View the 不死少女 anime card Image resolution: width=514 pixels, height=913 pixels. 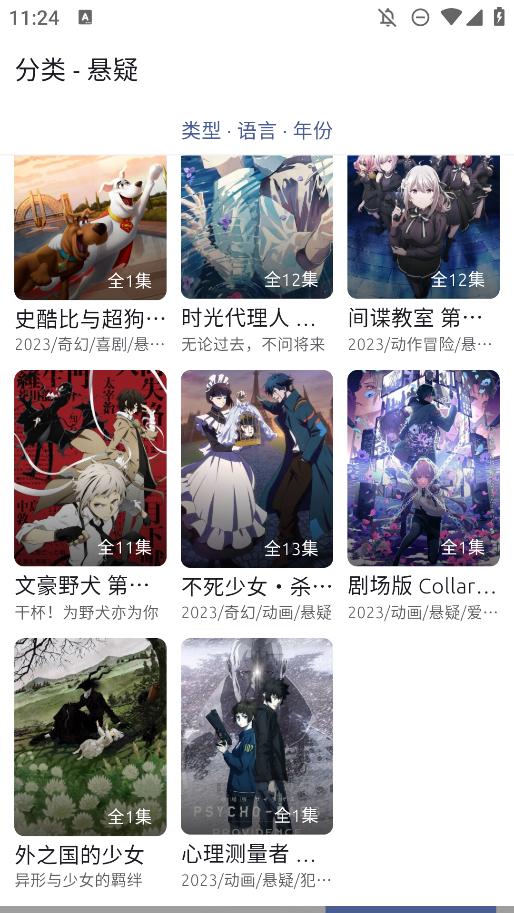[x=257, y=496]
